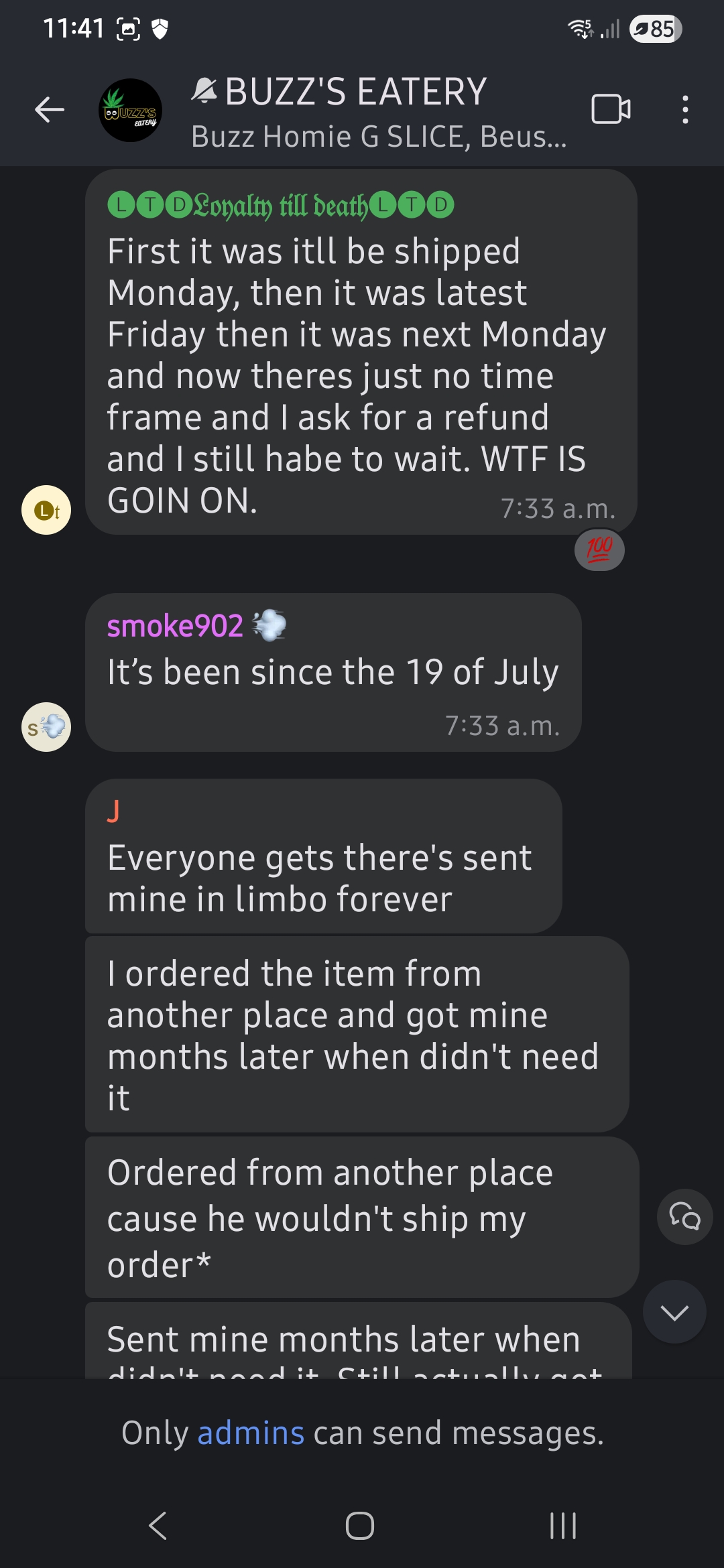Tap the Loyalty till death sender name
Image resolution: width=724 pixels, height=1568 pixels.
280,206
